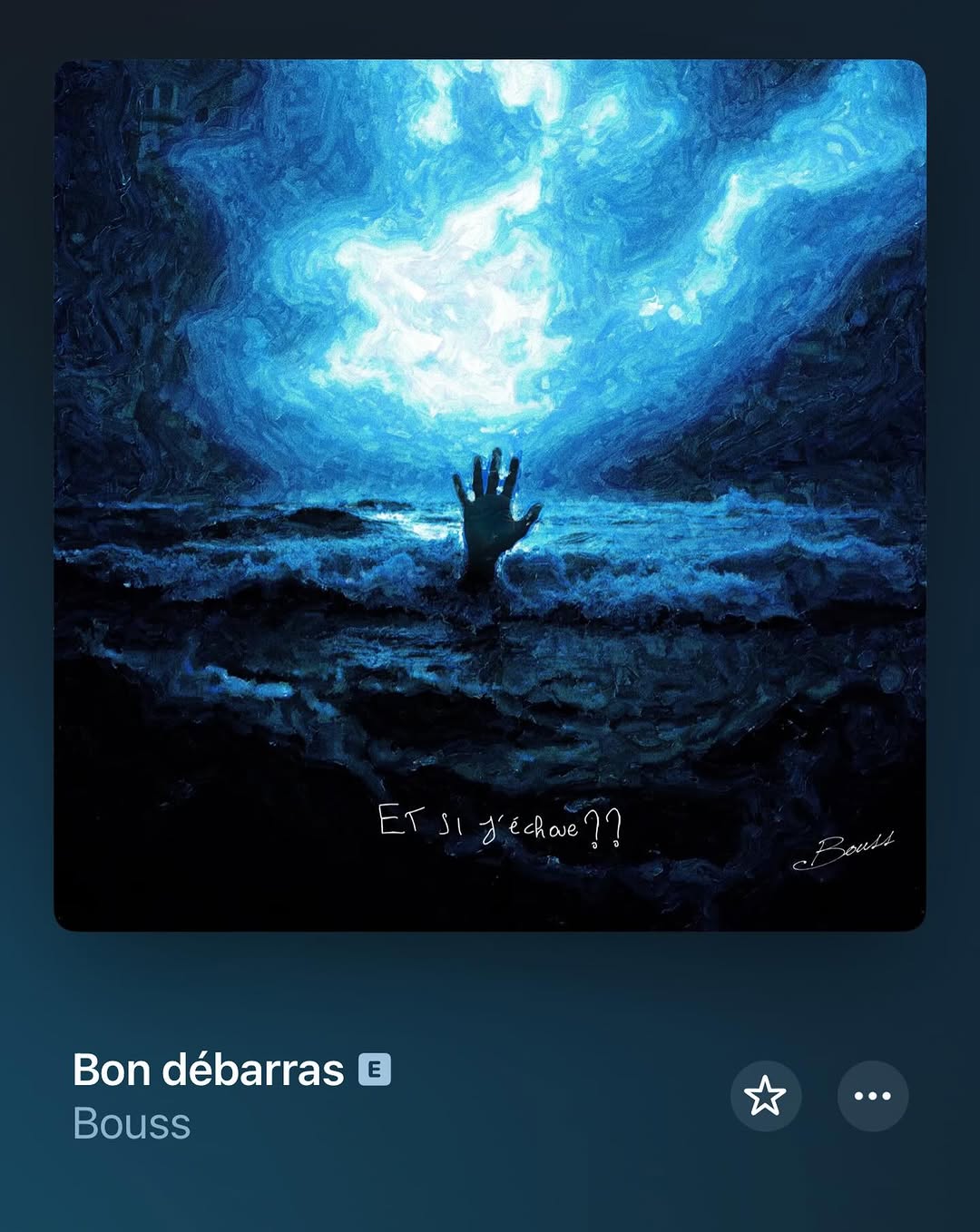Favorite the song Bon débarras

point(765,1096)
